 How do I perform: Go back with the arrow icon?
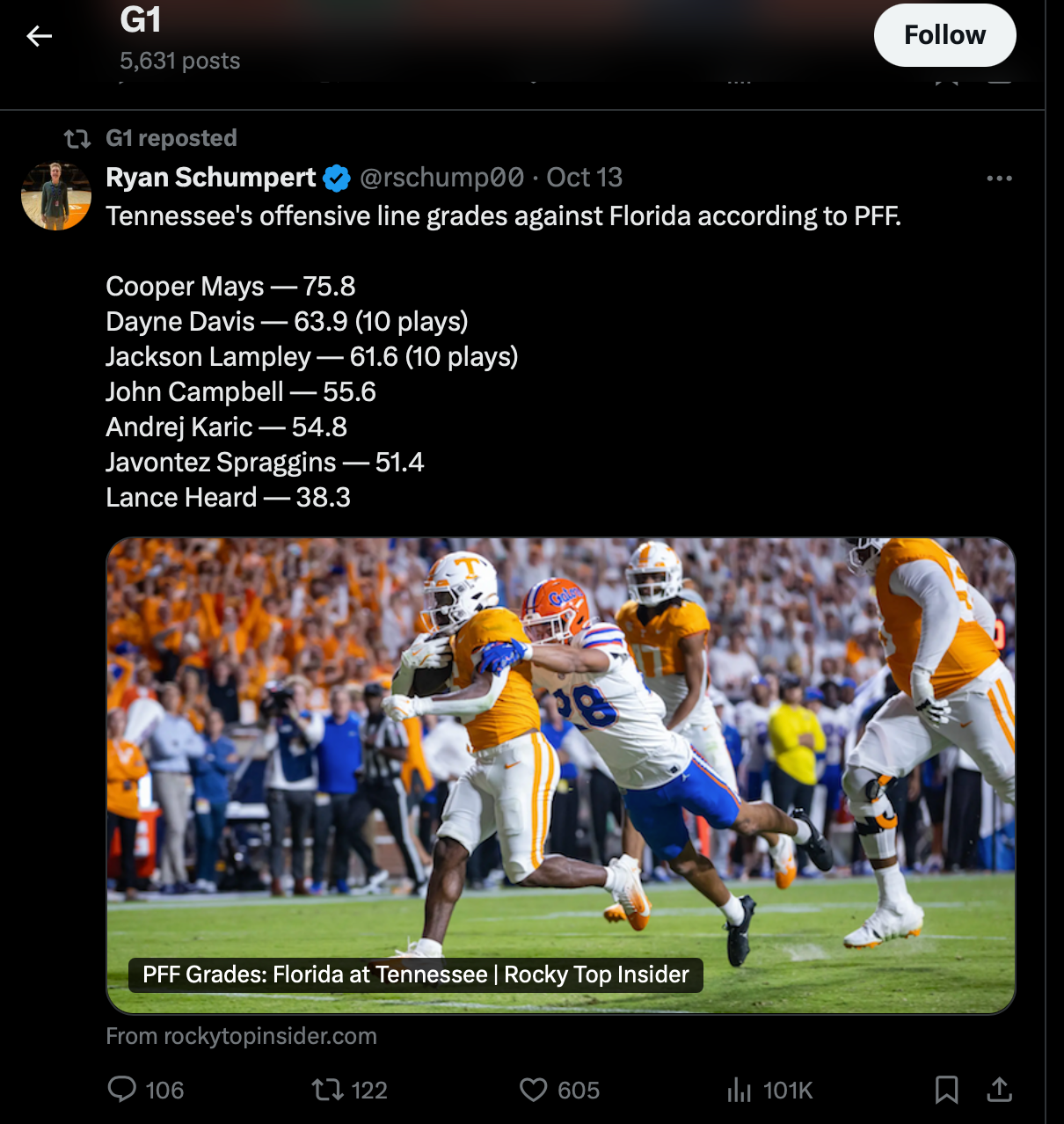(40, 36)
